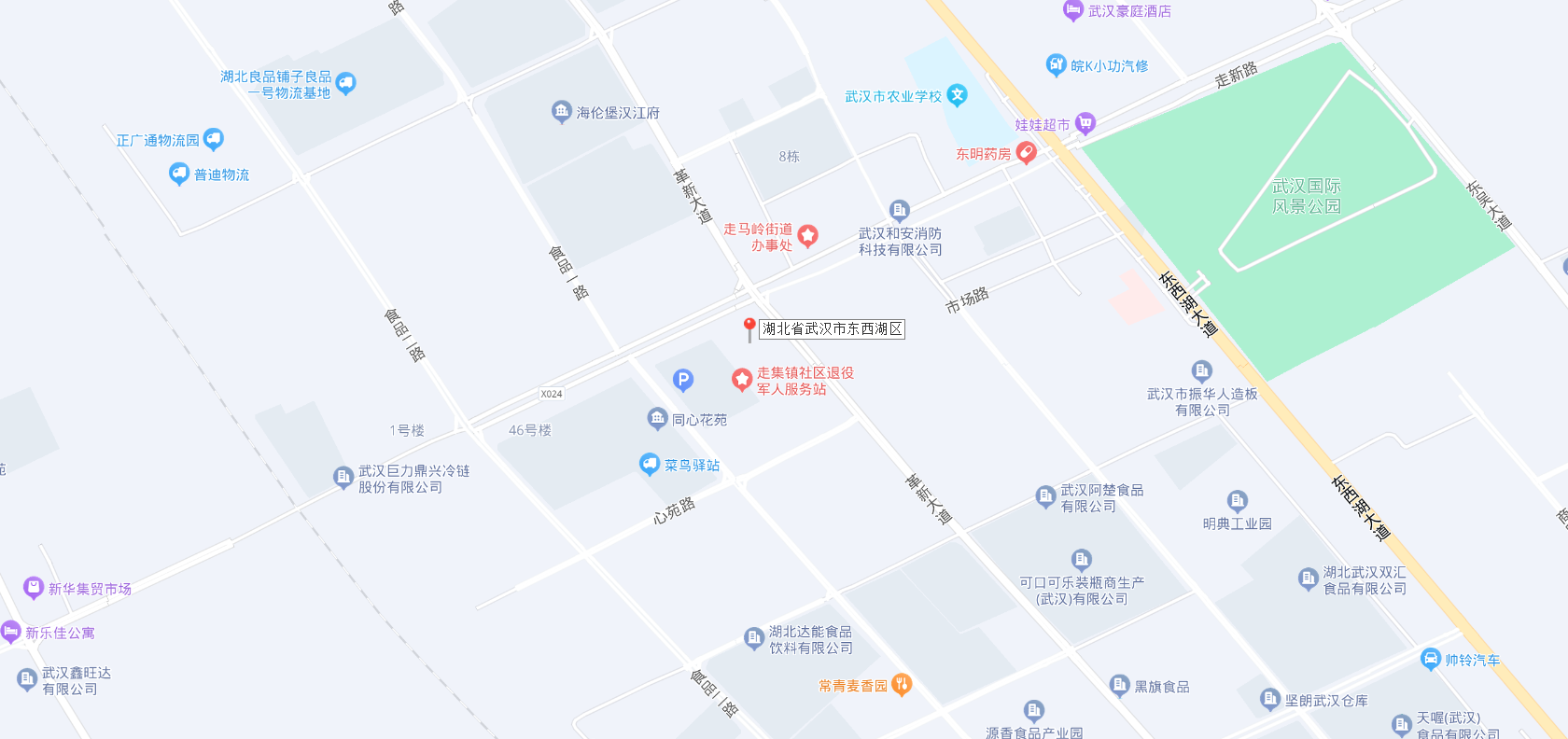
Task: Tap the 新华集贸市场 marker
Action: point(34,588)
